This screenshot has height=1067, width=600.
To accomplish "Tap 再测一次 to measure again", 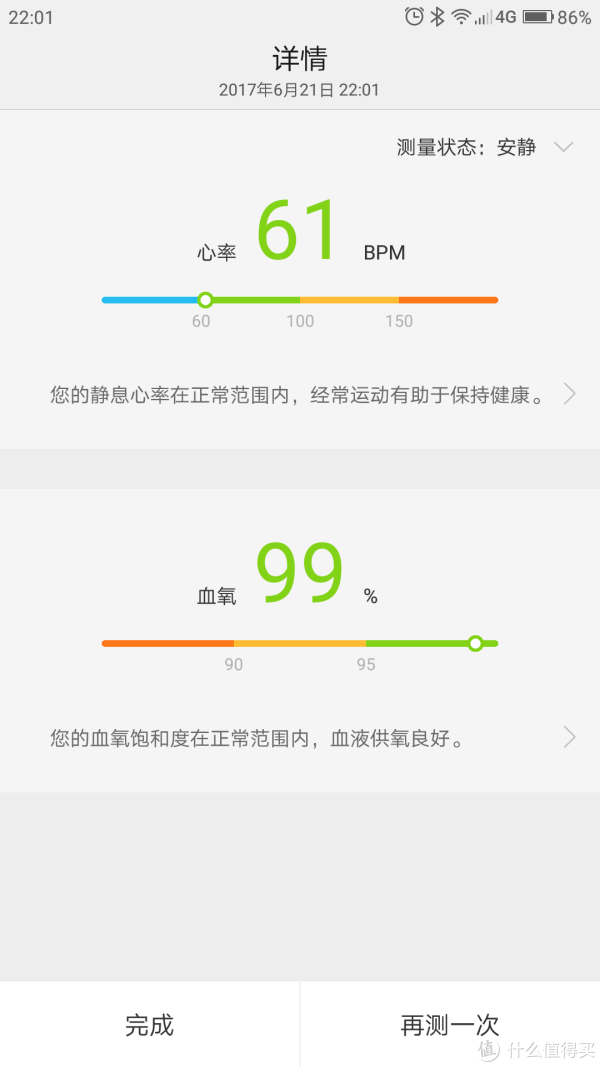I will click(x=450, y=1024).
